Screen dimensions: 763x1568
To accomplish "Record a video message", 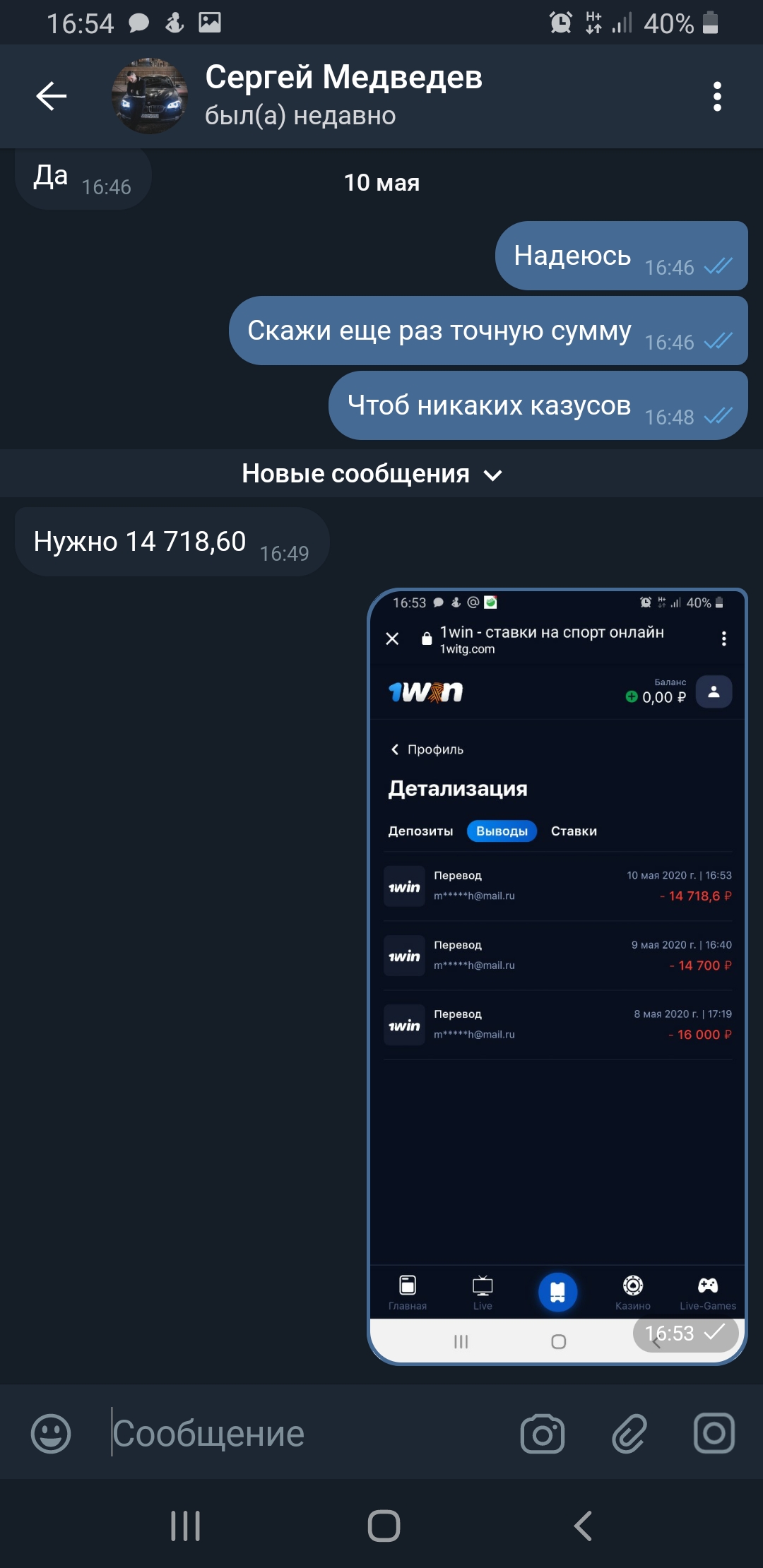I will pyautogui.click(x=714, y=1434).
